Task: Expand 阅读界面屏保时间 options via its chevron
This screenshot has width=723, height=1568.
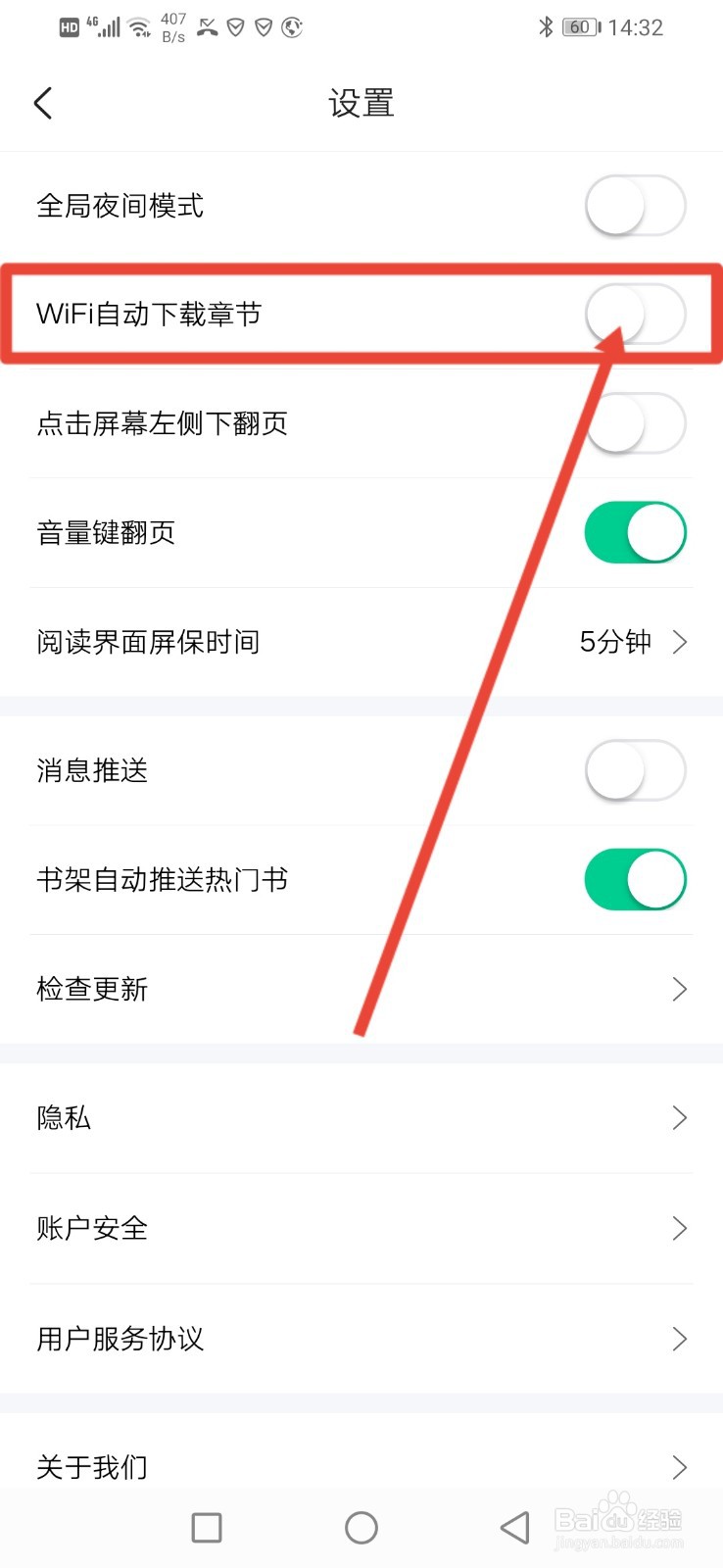Action: pos(680,642)
